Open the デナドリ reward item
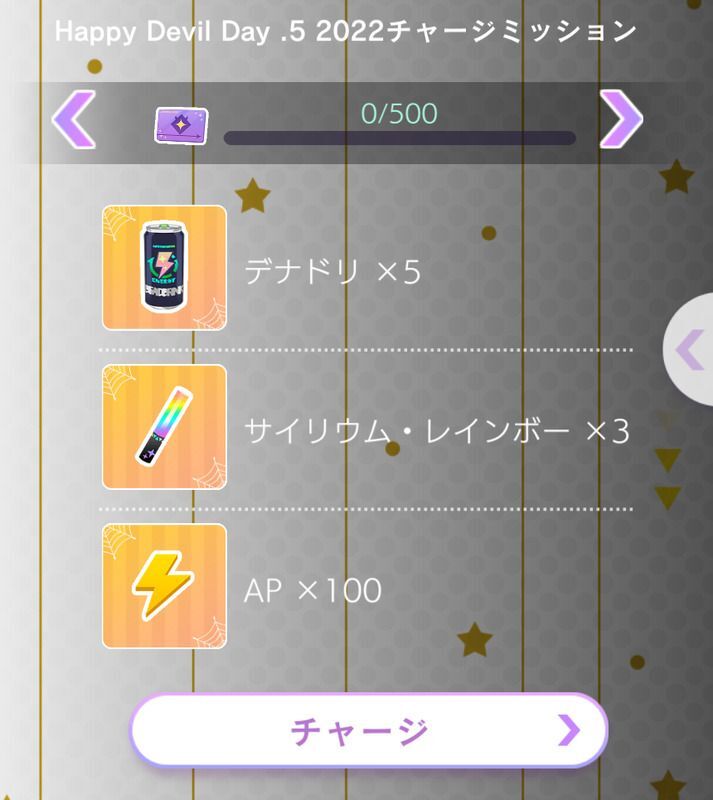 (164, 268)
